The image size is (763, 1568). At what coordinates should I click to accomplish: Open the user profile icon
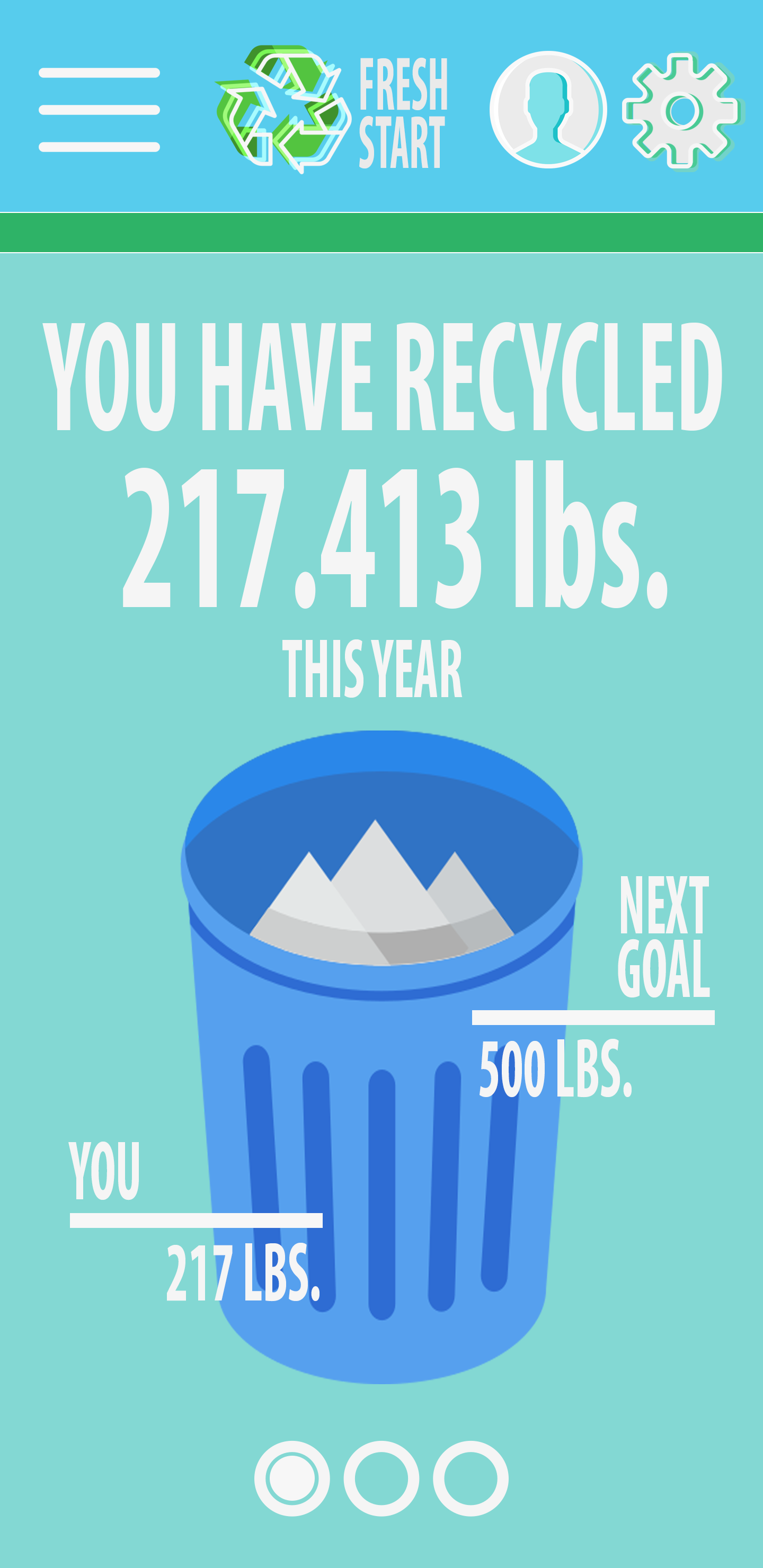pyautogui.click(x=548, y=110)
